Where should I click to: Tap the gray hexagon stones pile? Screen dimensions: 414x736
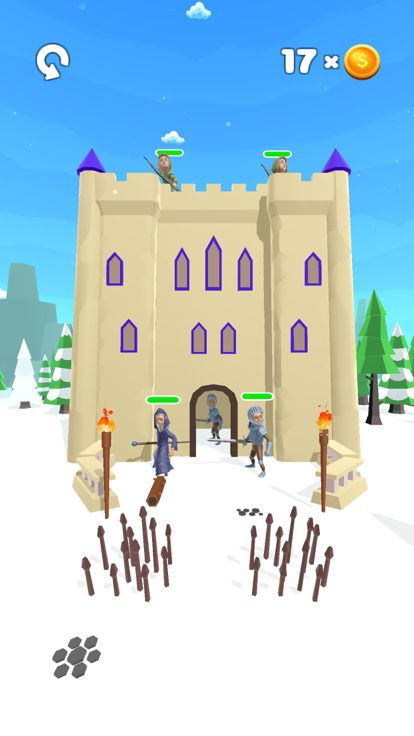click(77, 657)
